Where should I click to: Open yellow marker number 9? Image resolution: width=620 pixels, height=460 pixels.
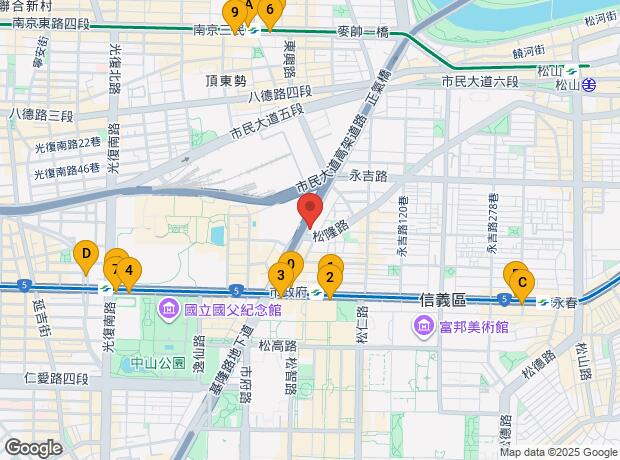234,13
